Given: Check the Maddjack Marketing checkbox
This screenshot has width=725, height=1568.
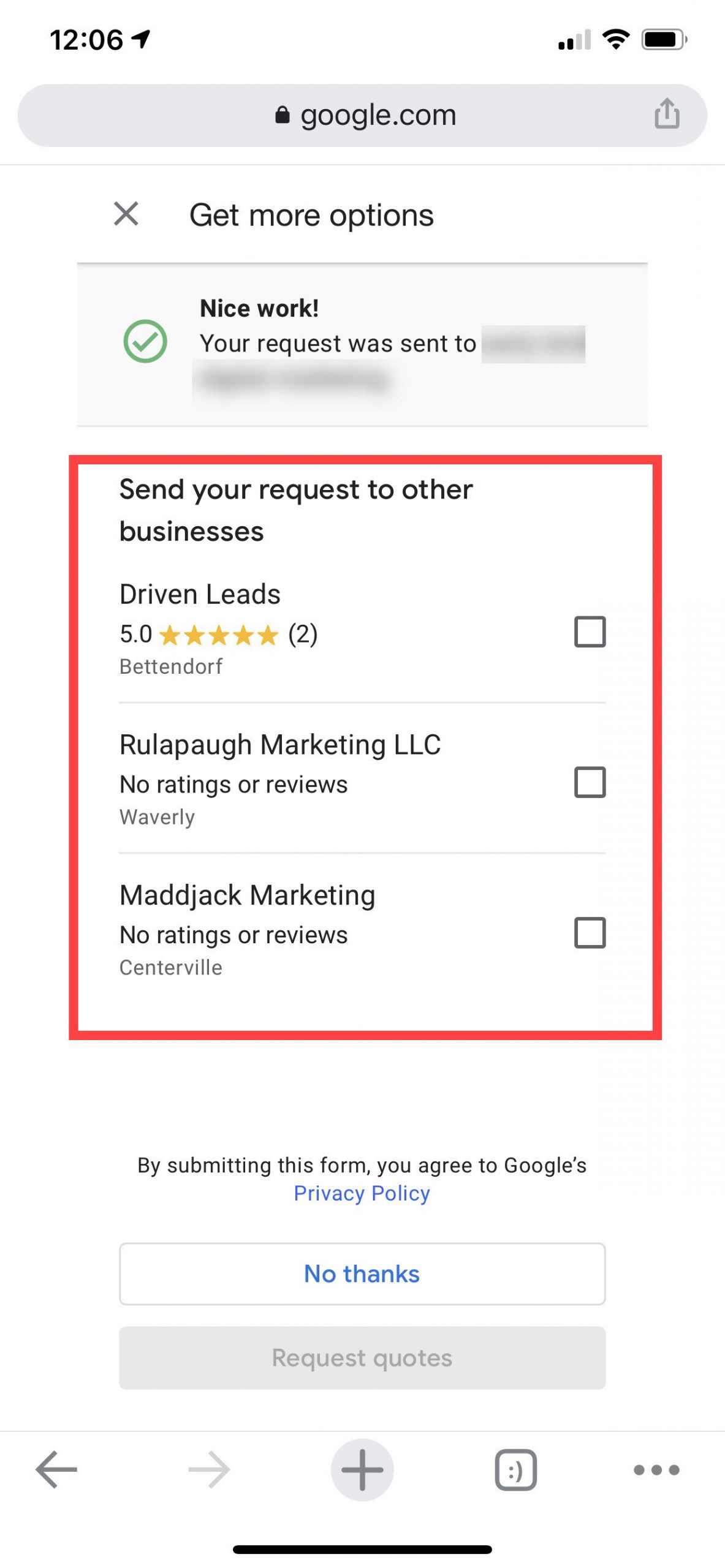Looking at the screenshot, I should pyautogui.click(x=590, y=932).
